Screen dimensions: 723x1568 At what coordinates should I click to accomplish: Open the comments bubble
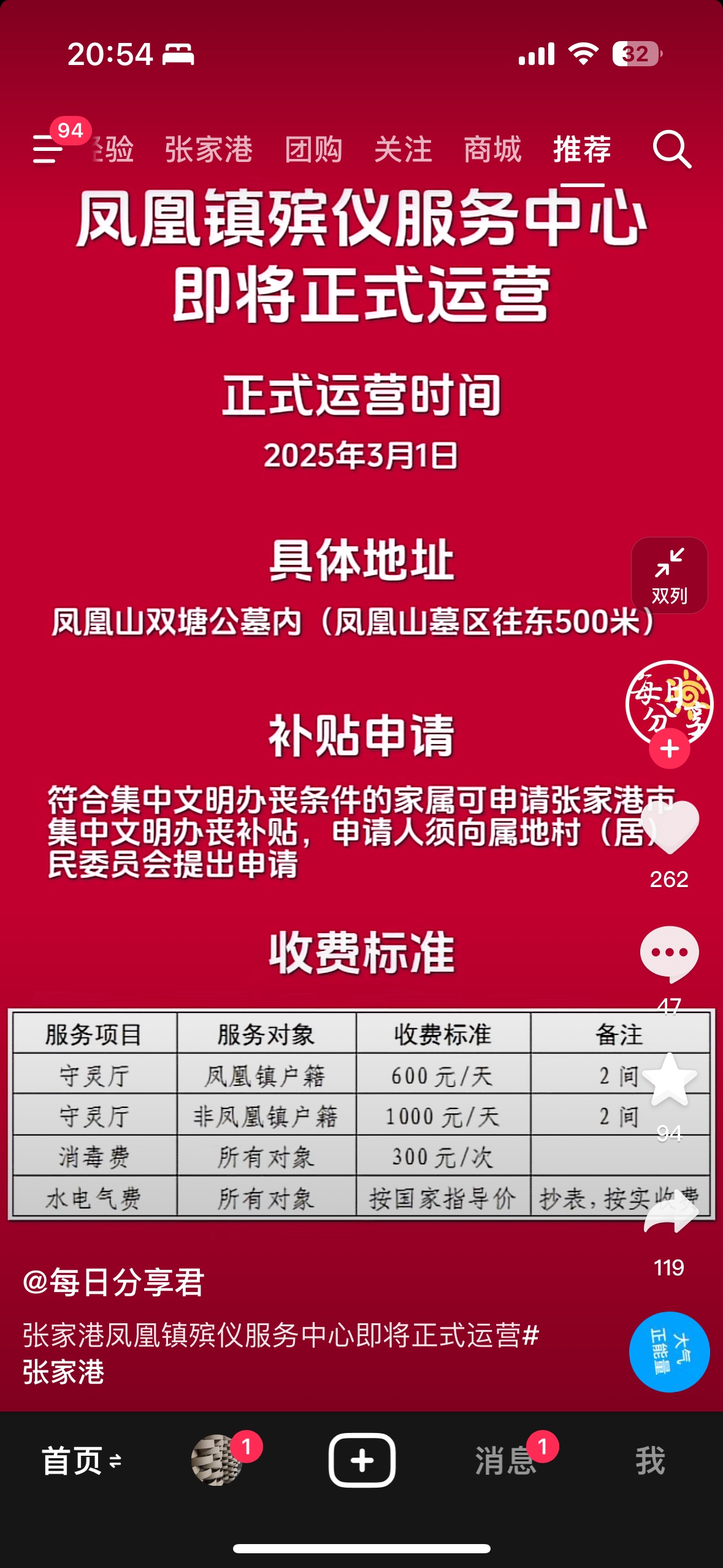(669, 952)
